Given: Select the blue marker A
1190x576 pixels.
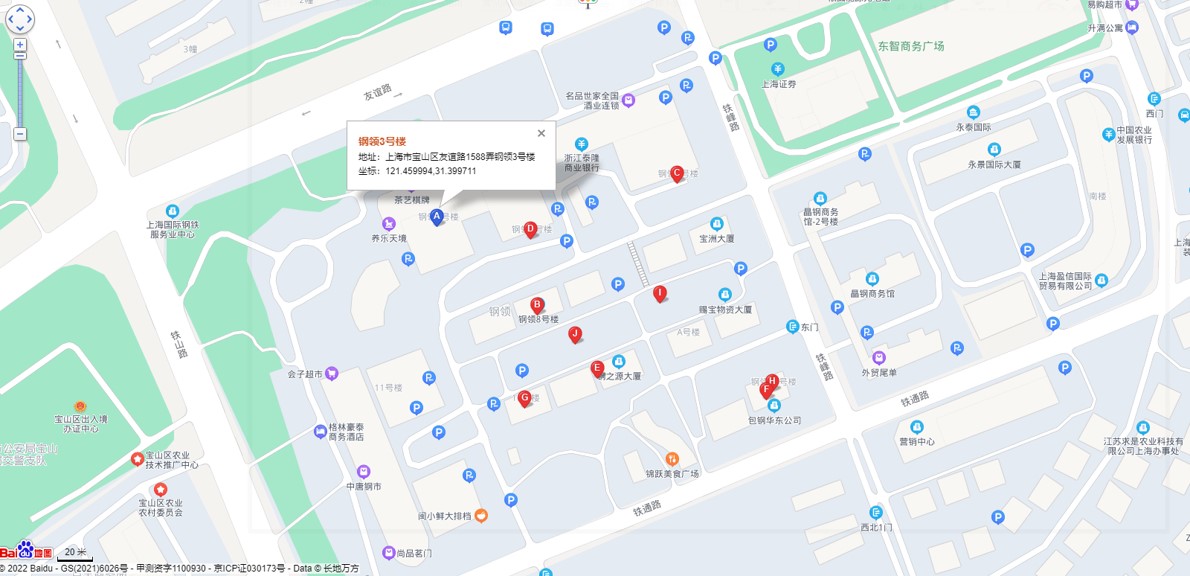Looking at the screenshot, I should (x=437, y=216).
